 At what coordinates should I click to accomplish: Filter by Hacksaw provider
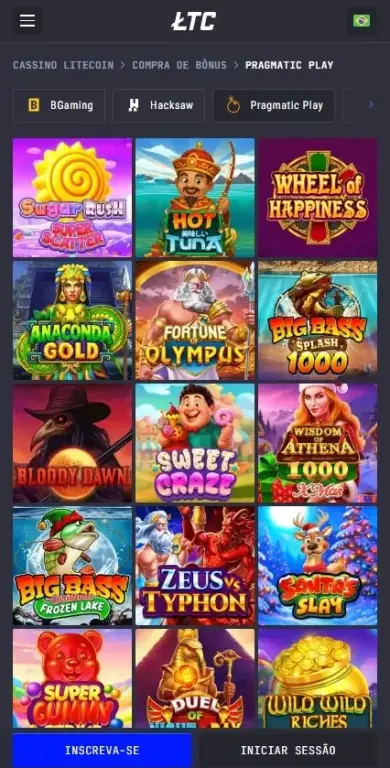pyautogui.click(x=159, y=105)
